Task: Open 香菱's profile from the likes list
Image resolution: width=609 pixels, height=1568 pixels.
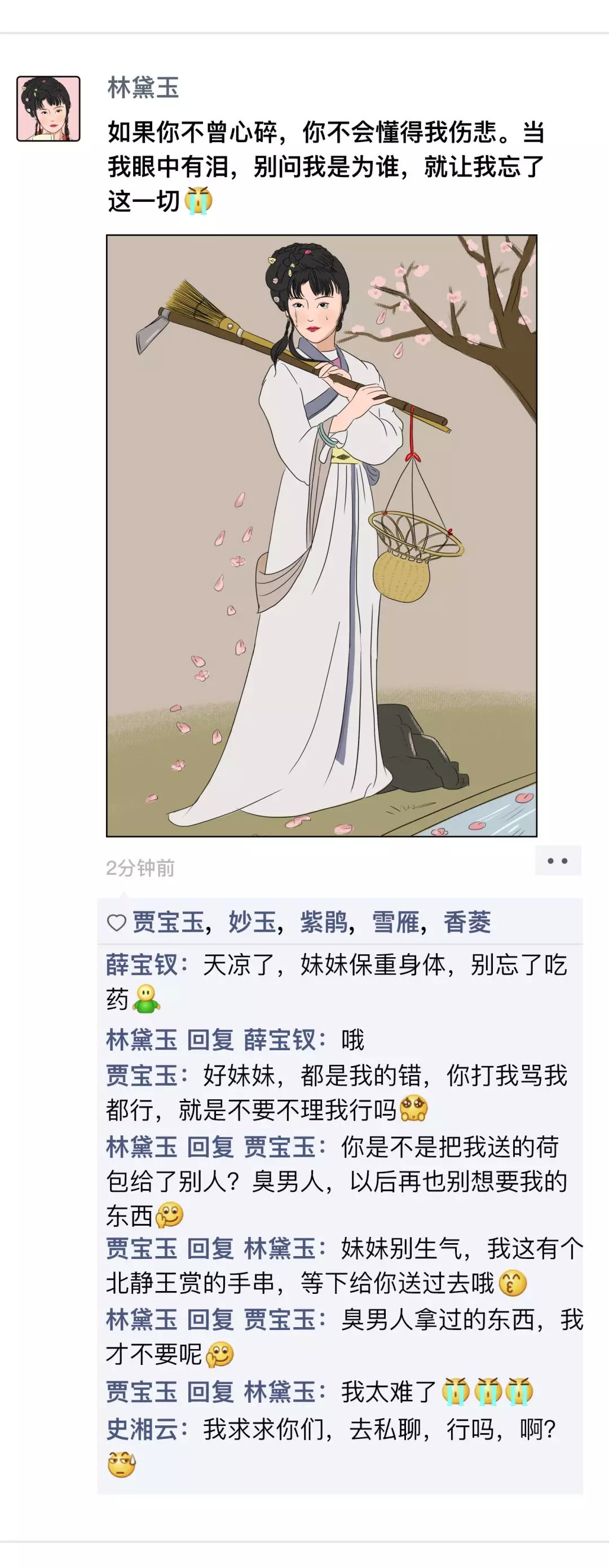Action: click(467, 922)
